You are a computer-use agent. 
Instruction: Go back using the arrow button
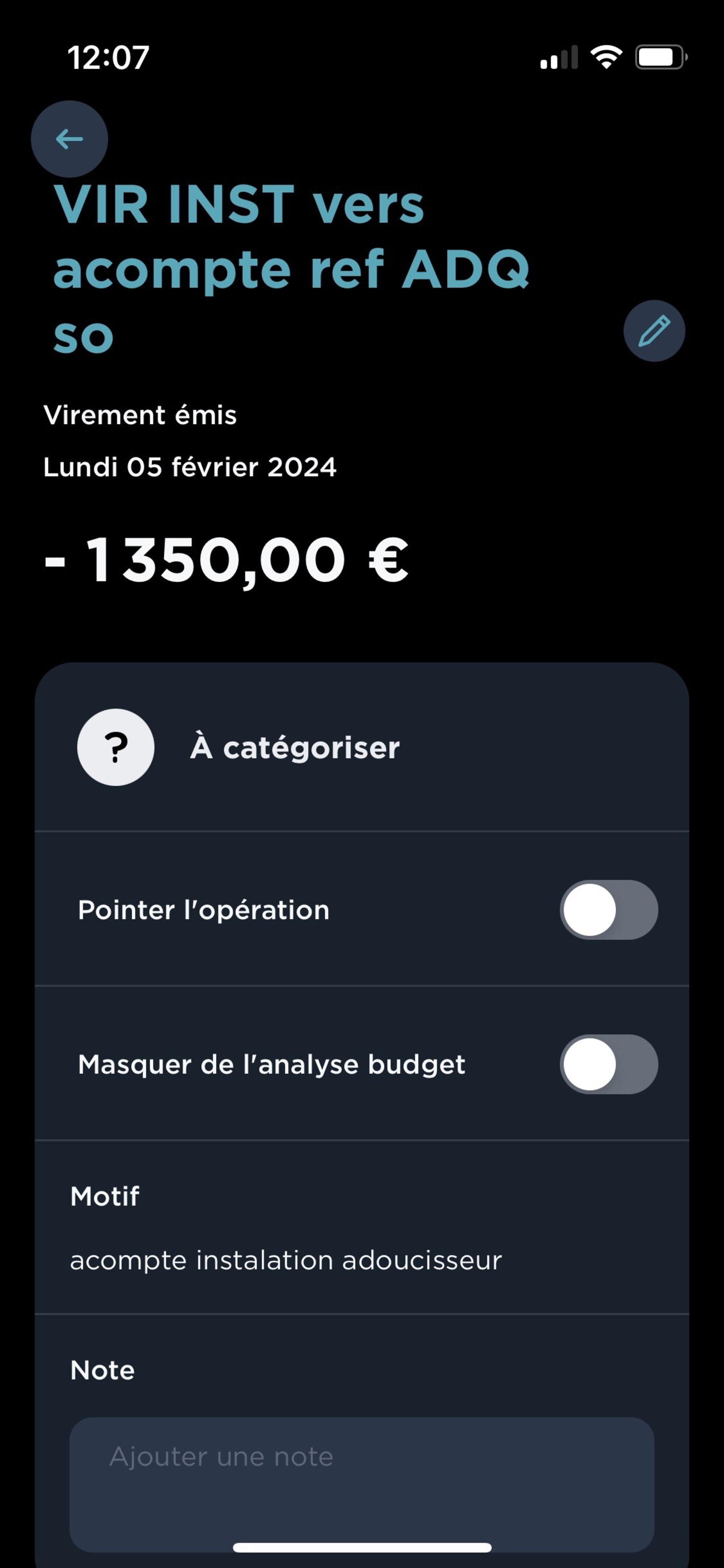(x=70, y=139)
